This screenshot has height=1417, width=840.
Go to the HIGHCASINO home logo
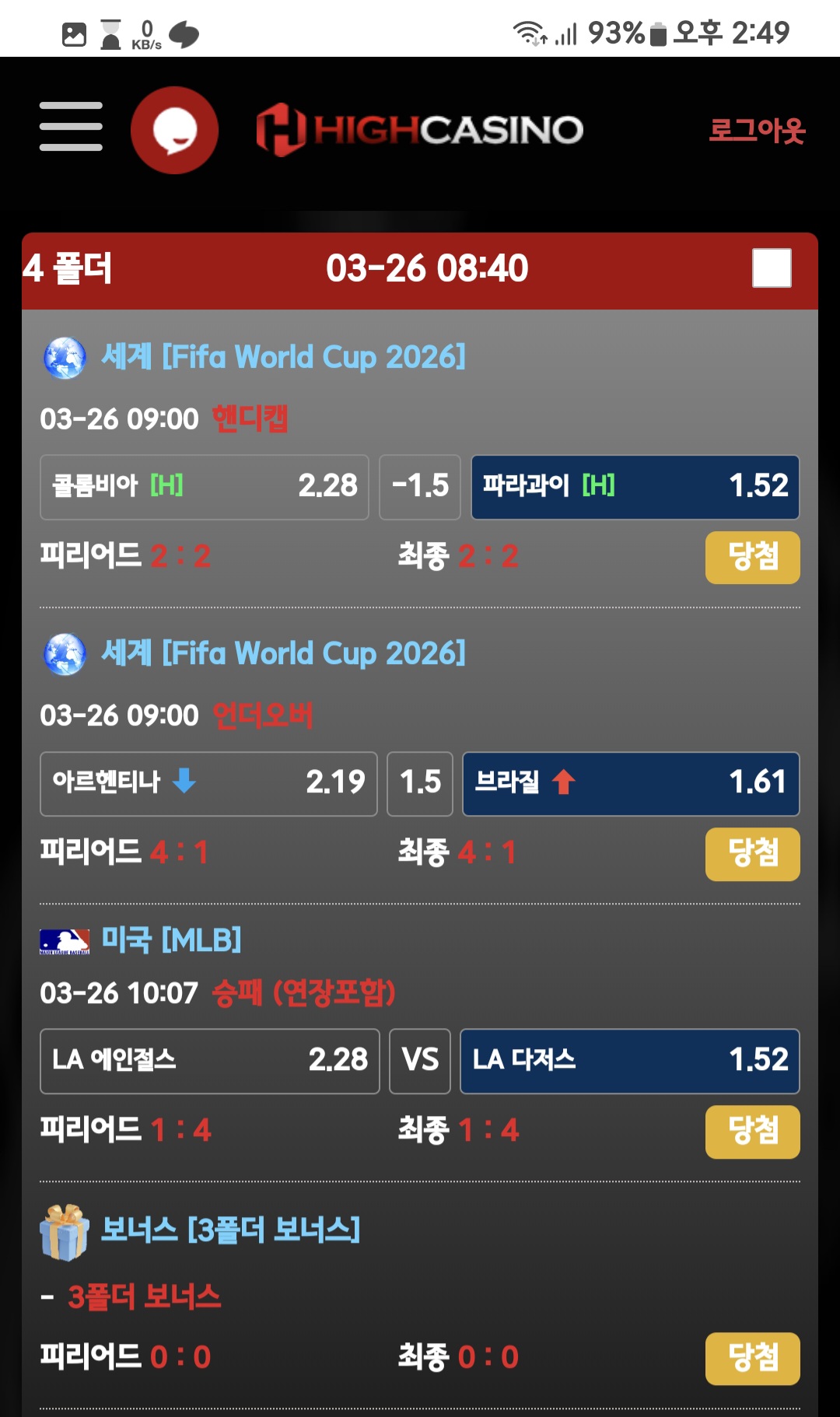tap(420, 130)
